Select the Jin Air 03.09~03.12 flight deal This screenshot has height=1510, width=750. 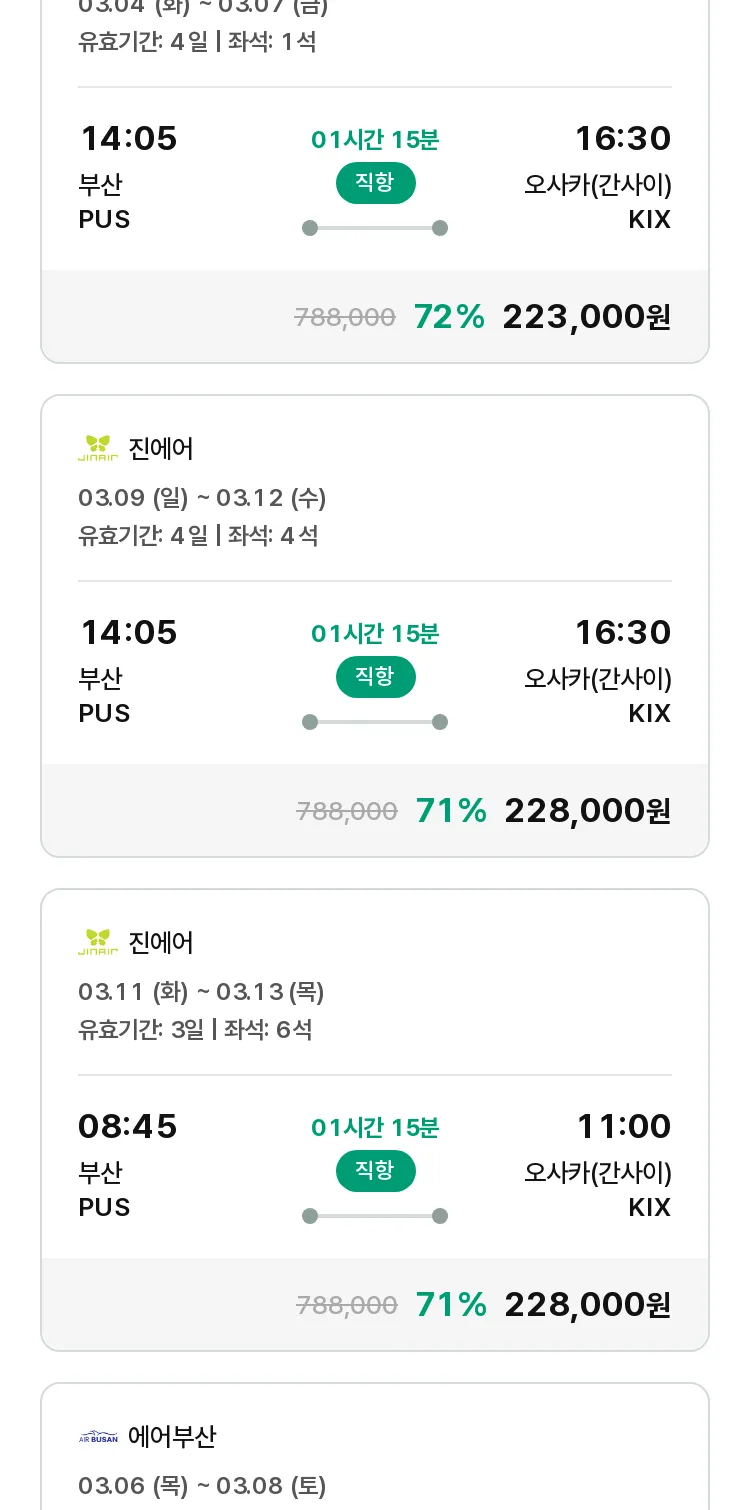coord(375,626)
